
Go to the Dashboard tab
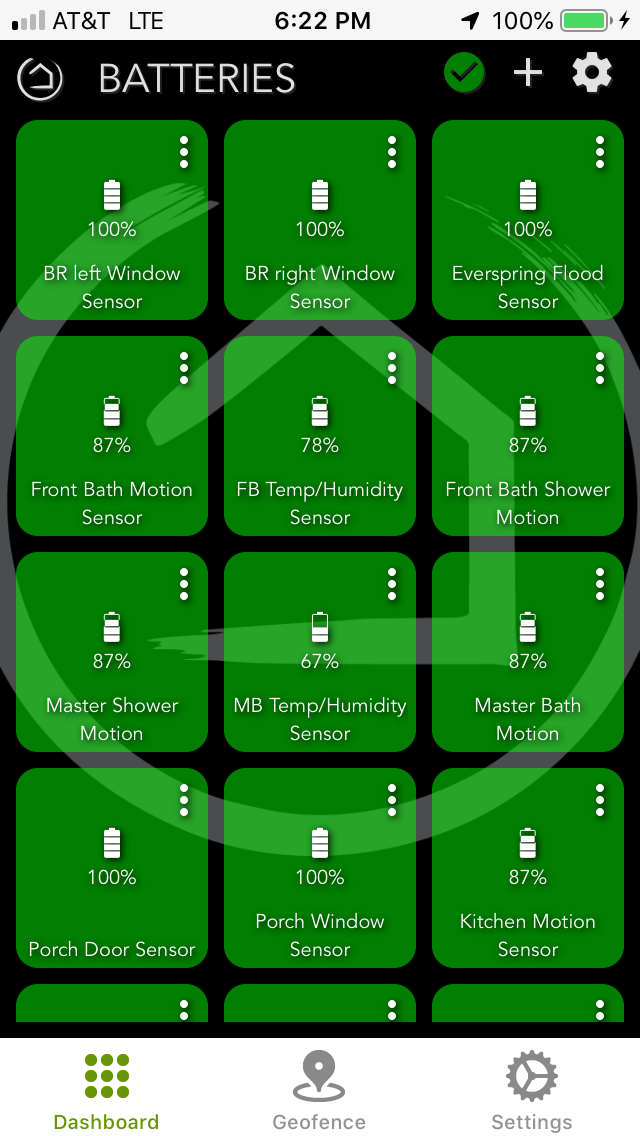pos(106,1090)
